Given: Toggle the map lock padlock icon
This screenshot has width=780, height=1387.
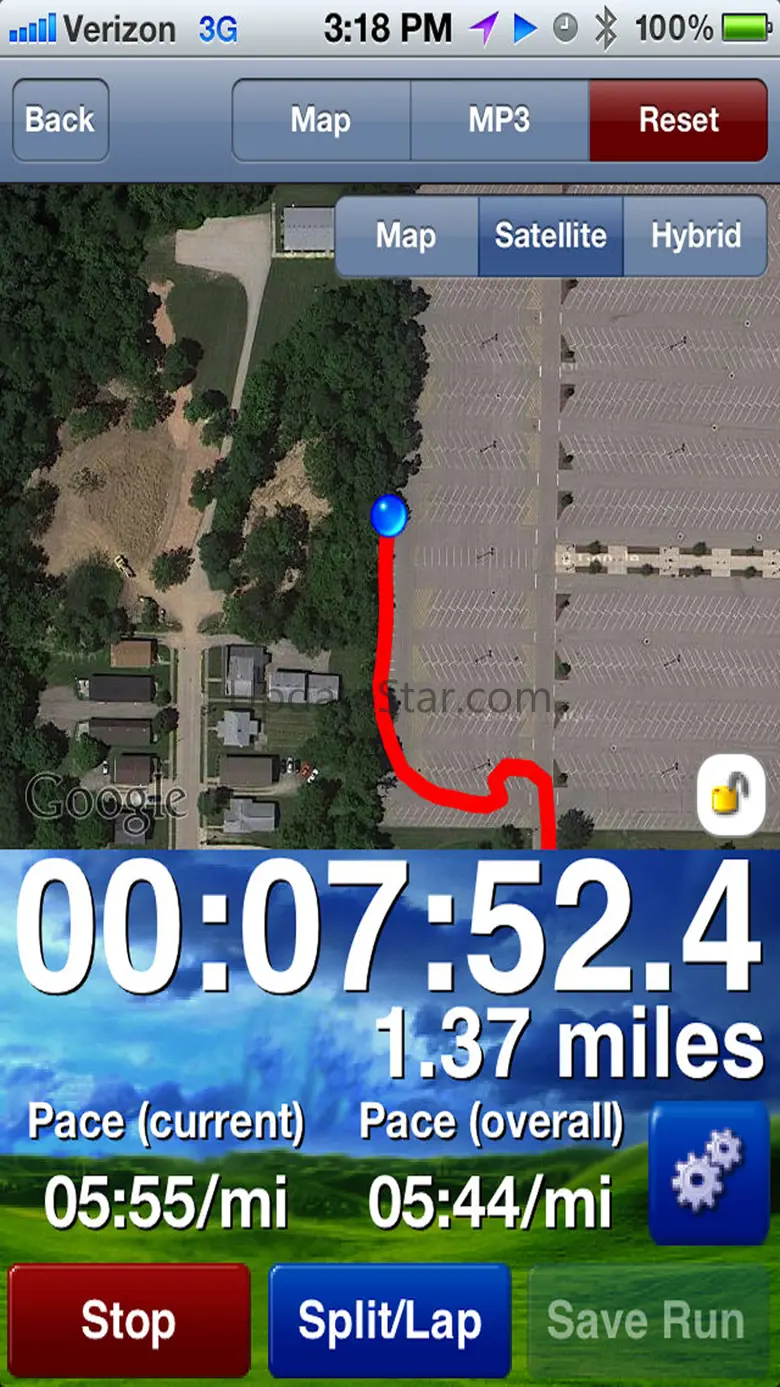Looking at the screenshot, I should pyautogui.click(x=730, y=797).
